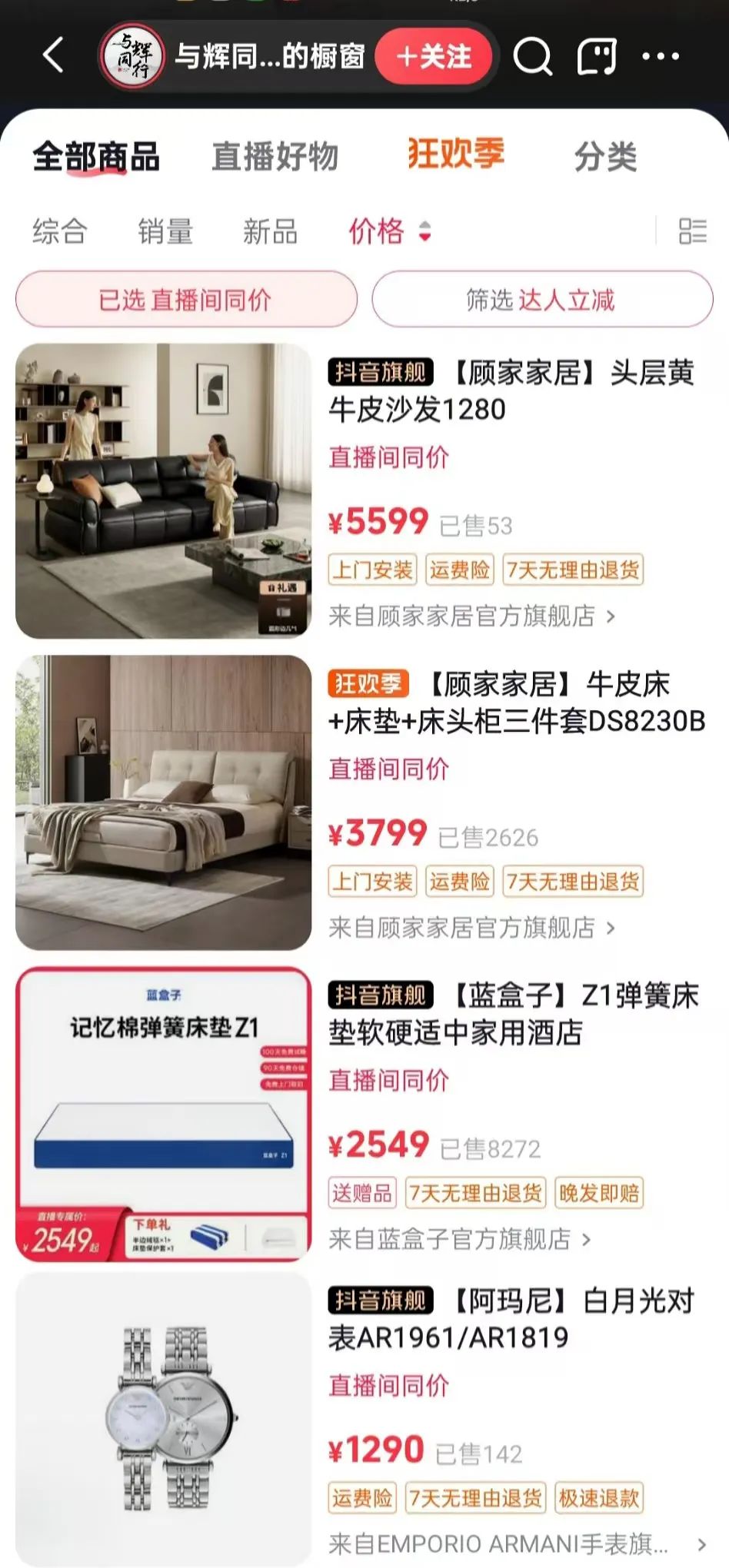Screen dimensions: 729x1568
Task: Open the search magnifier icon
Action: point(532,56)
